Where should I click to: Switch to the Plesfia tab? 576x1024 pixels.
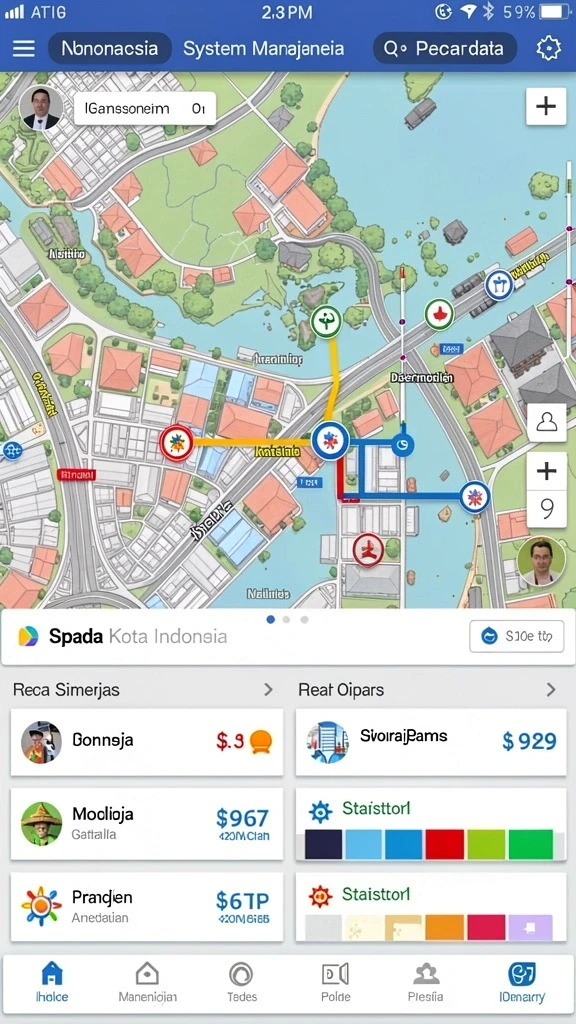coord(426,984)
